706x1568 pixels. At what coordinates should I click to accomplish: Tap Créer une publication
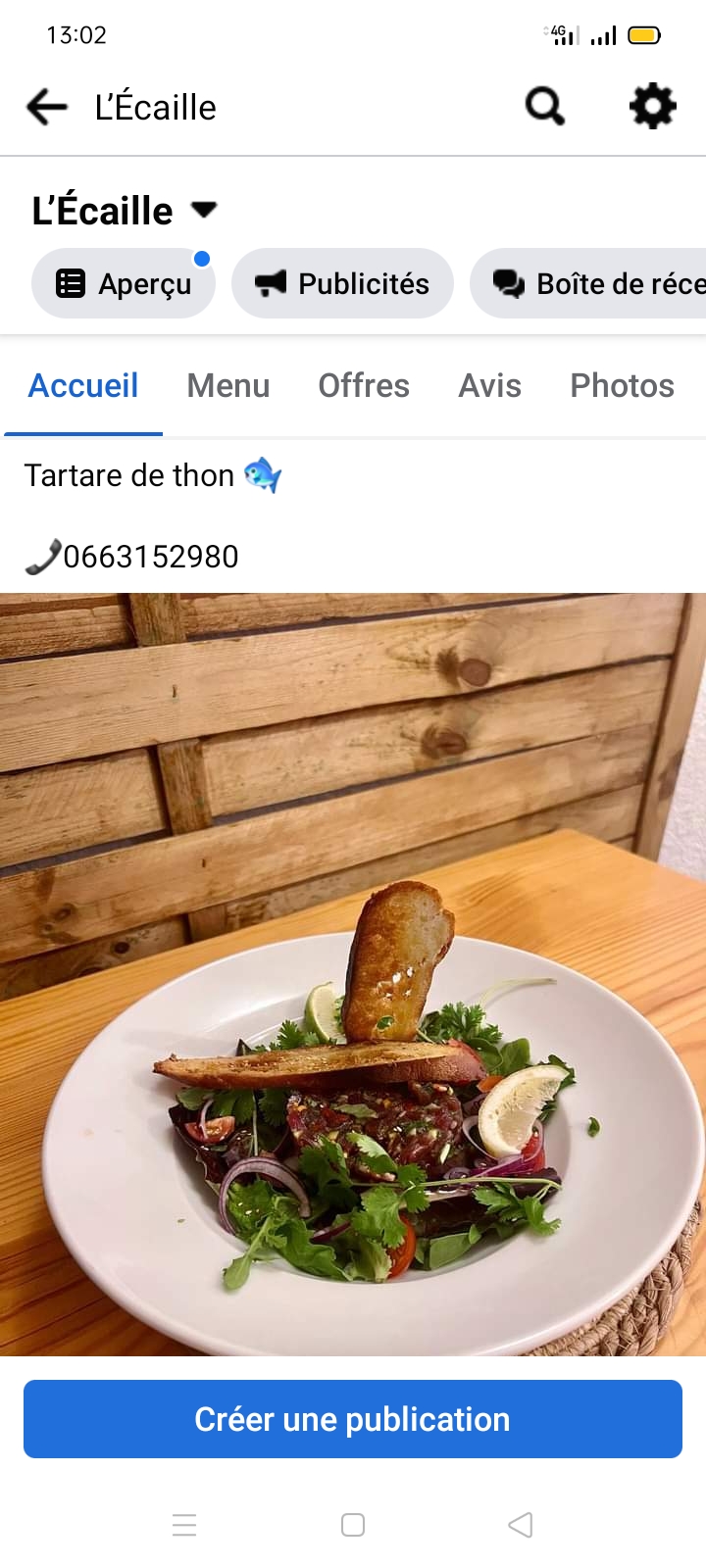pos(353,1419)
